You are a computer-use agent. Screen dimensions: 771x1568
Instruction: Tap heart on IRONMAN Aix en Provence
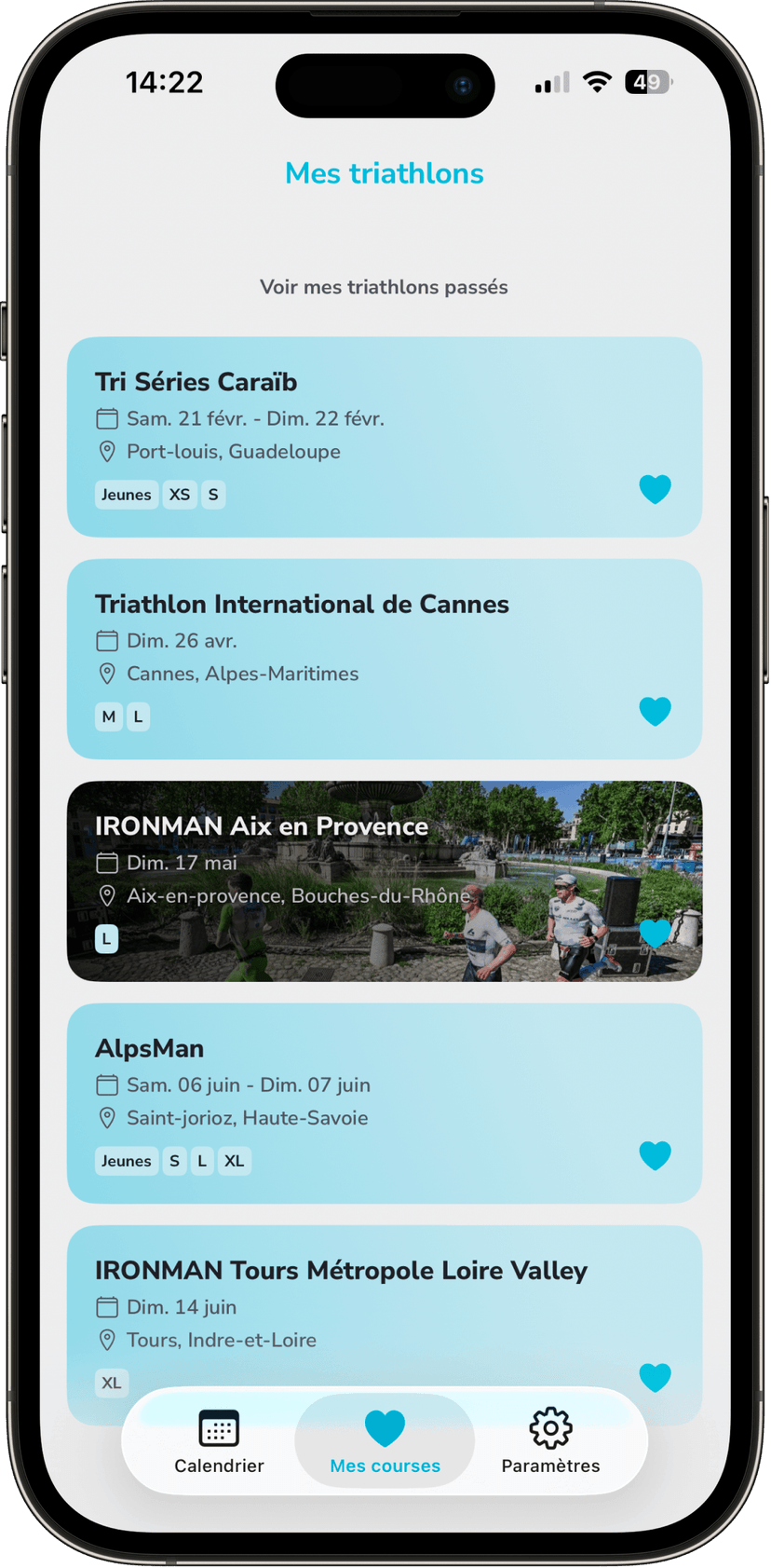coord(655,933)
